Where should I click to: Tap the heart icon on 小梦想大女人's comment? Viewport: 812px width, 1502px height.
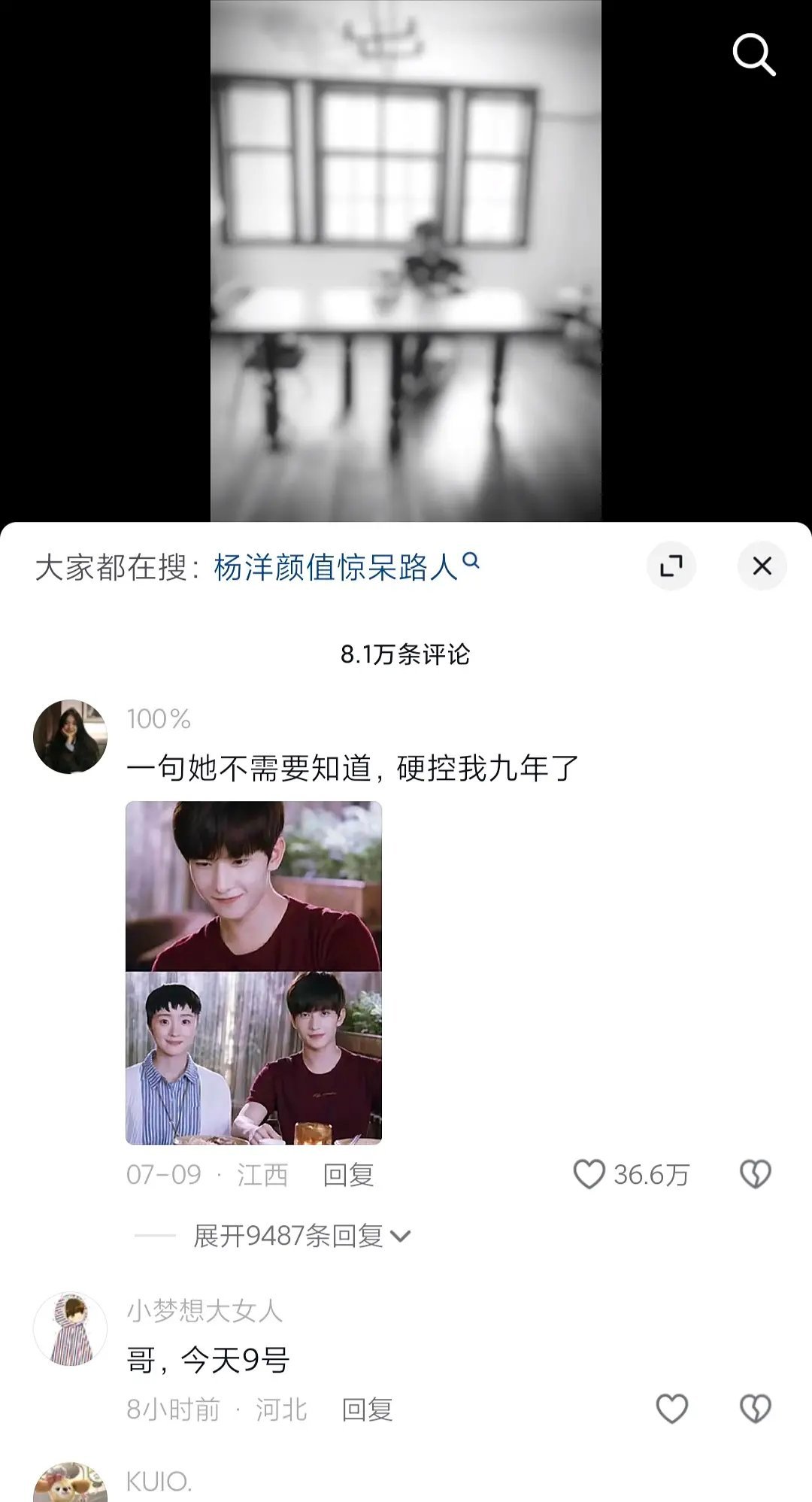670,1407
